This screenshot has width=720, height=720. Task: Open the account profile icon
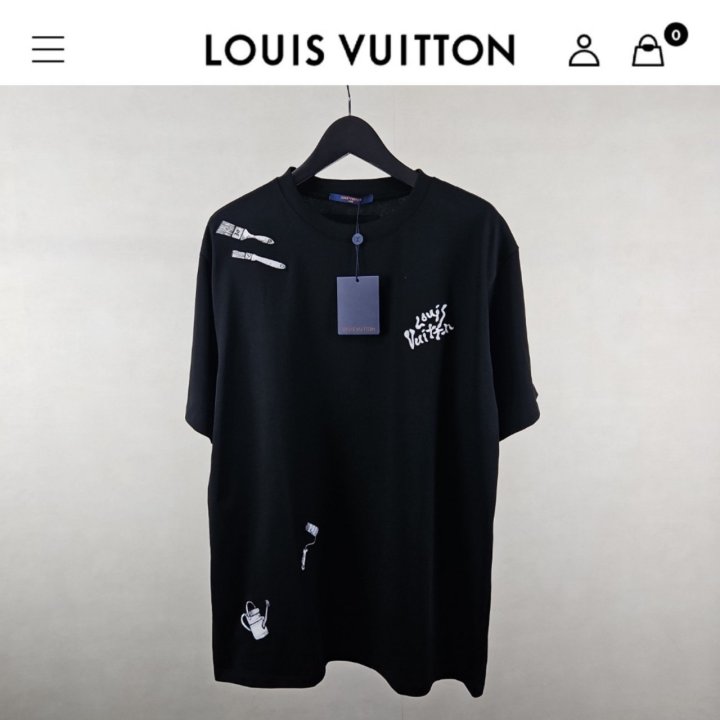pos(584,50)
